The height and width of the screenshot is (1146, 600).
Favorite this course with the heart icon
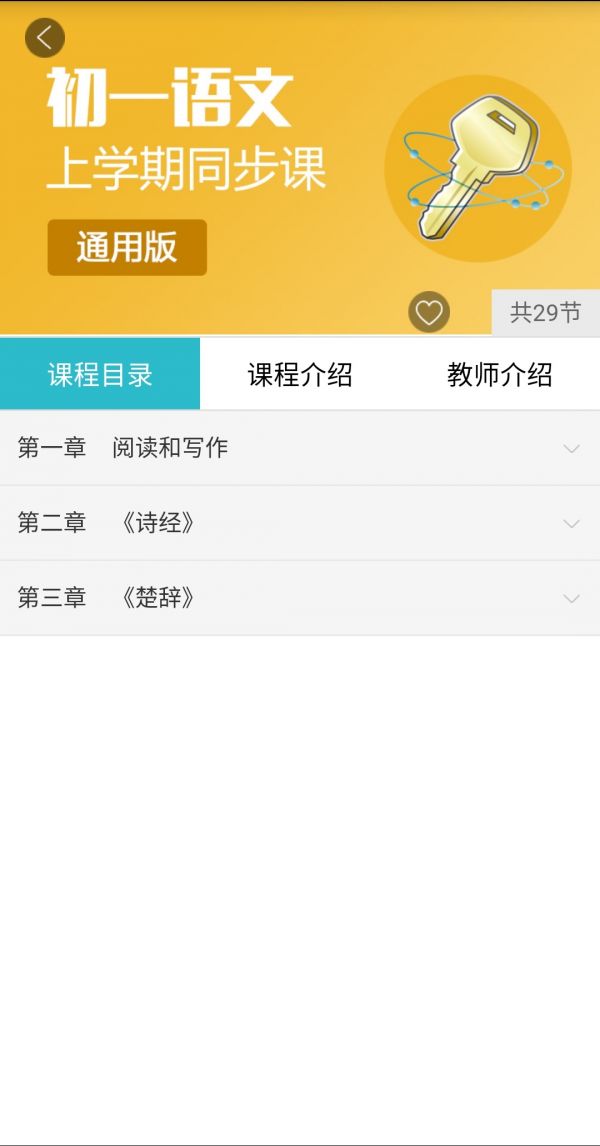pos(429,313)
